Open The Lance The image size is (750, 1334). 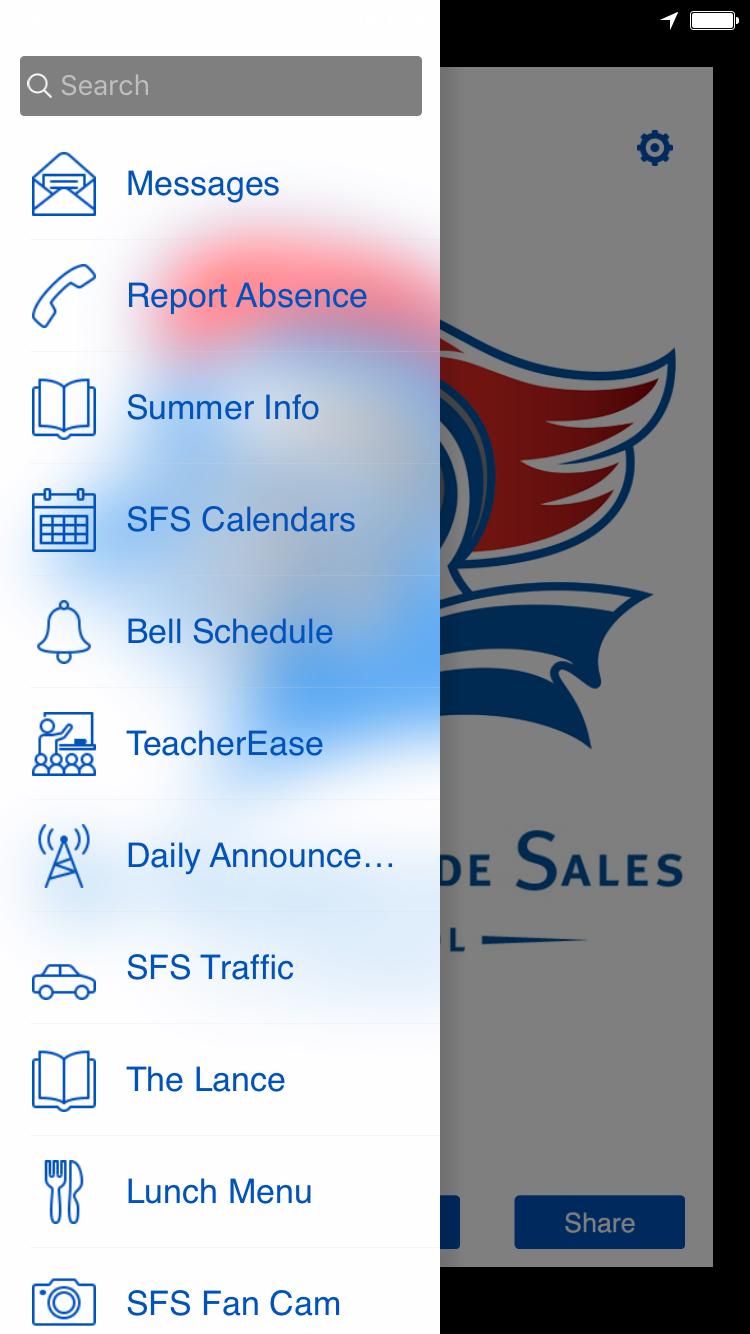220,1080
